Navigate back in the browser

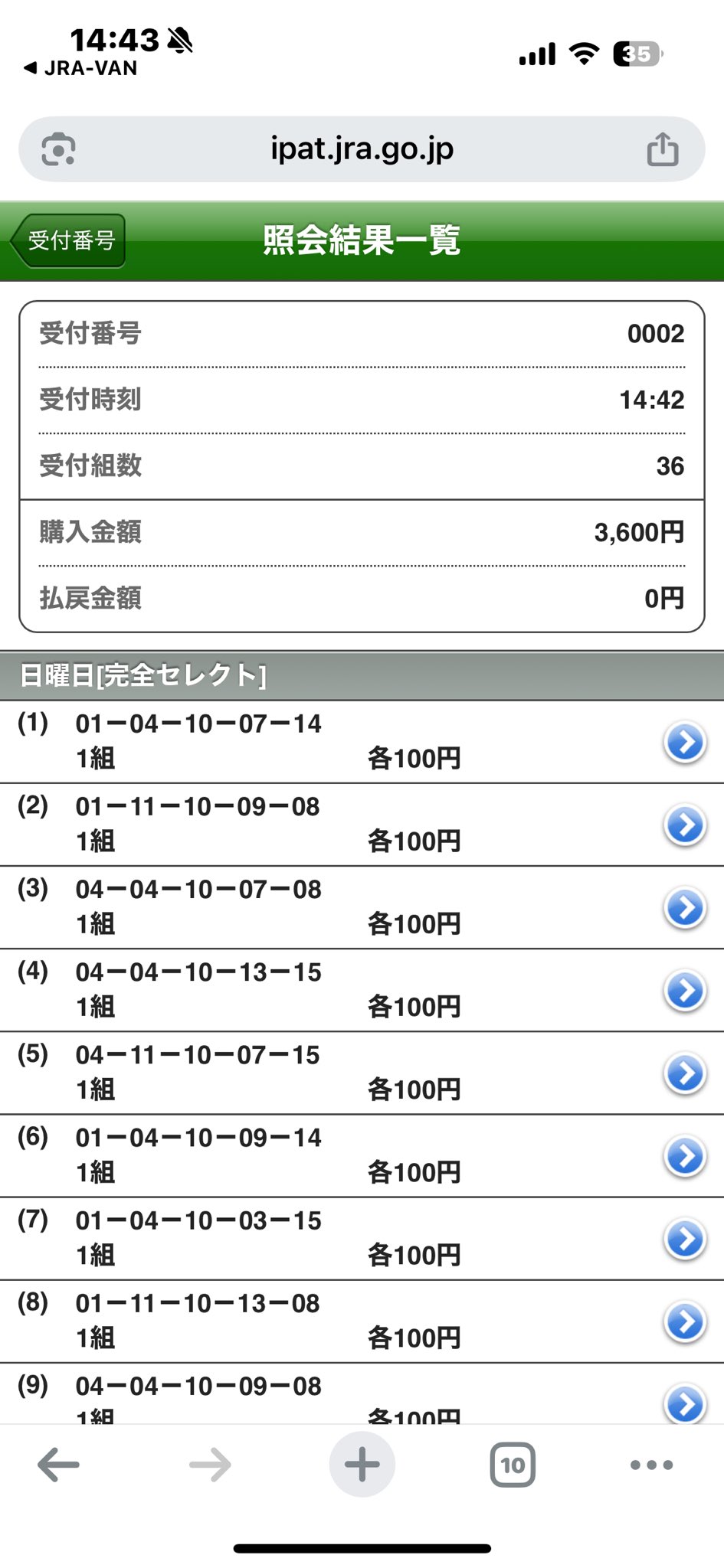[58, 1465]
